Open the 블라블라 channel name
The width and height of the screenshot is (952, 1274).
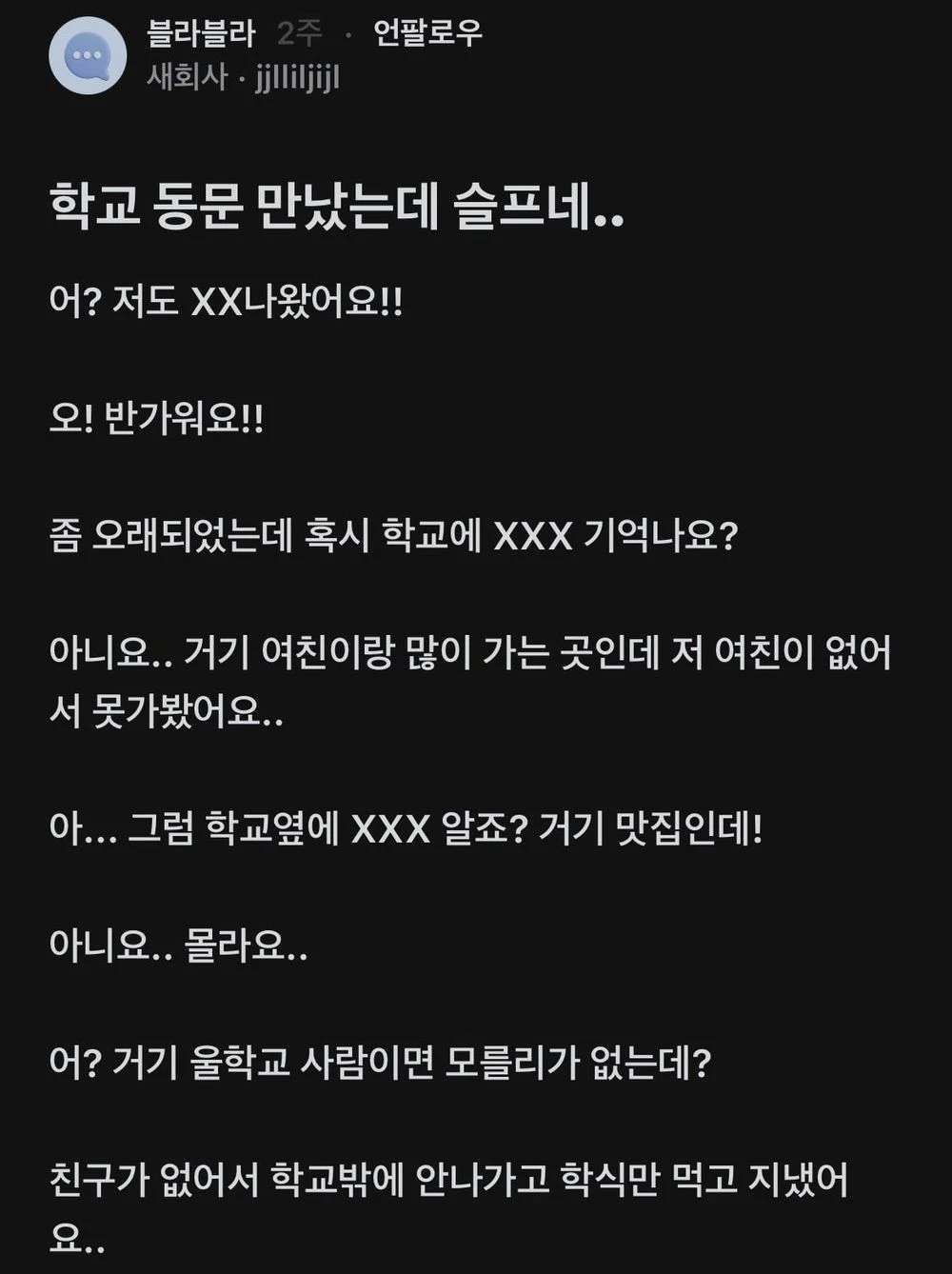201,34
